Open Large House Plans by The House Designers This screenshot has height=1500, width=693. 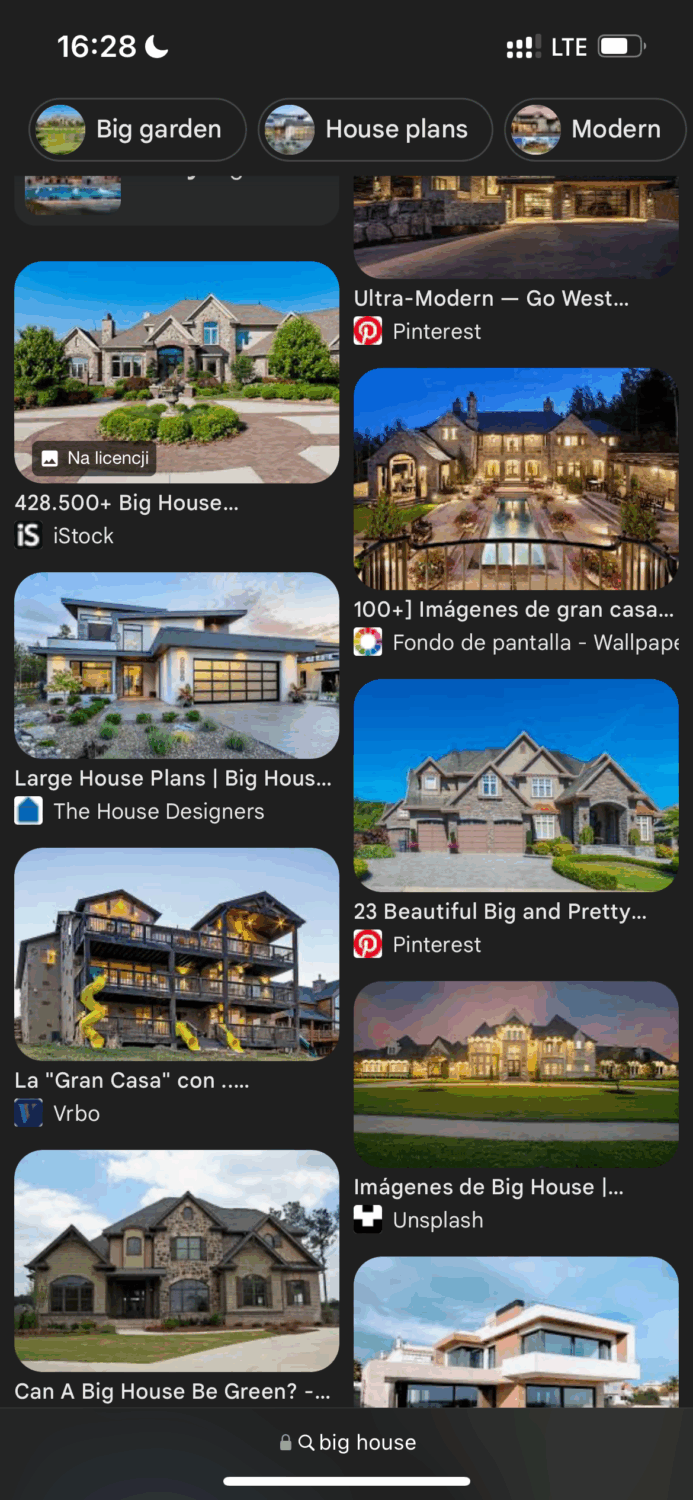click(176, 665)
